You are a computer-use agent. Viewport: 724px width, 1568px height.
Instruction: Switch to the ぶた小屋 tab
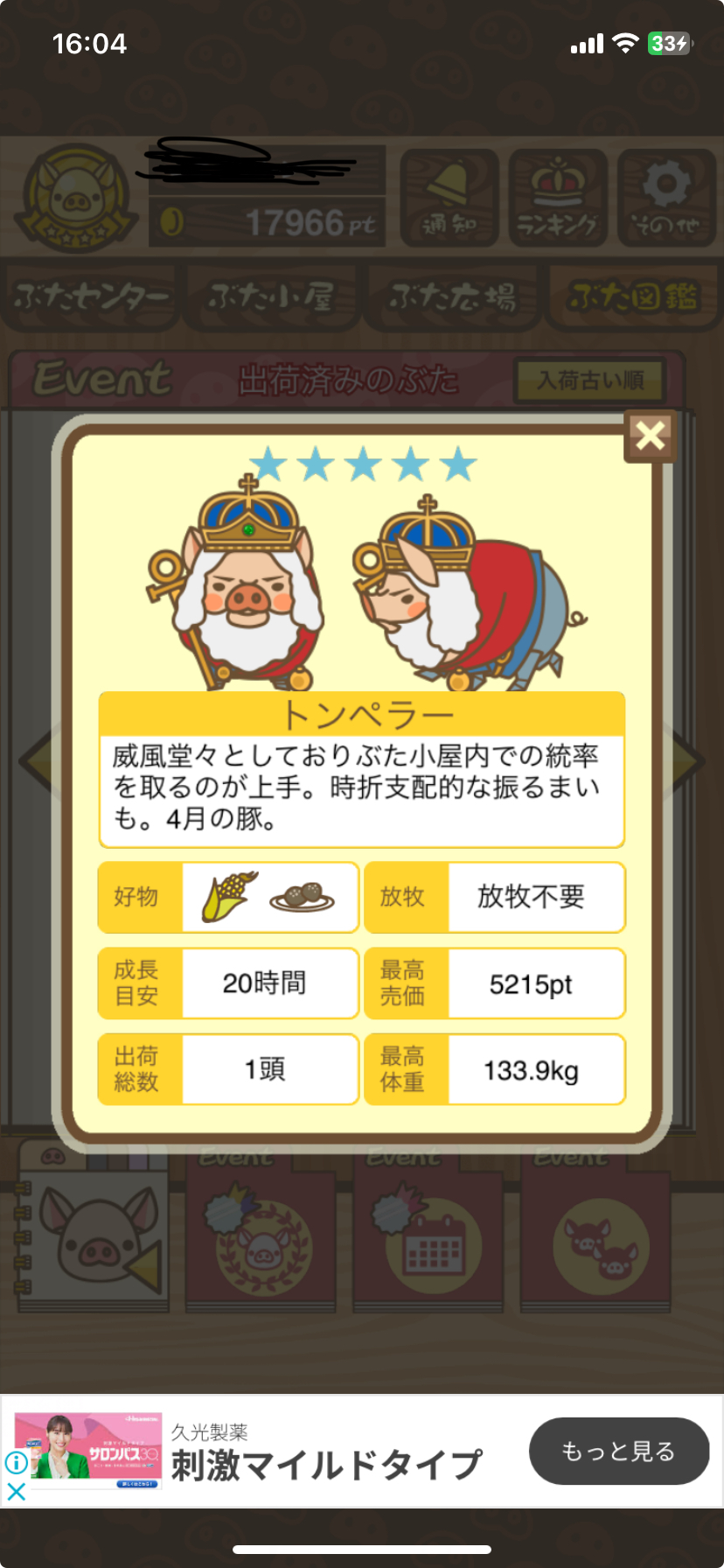[x=271, y=297]
